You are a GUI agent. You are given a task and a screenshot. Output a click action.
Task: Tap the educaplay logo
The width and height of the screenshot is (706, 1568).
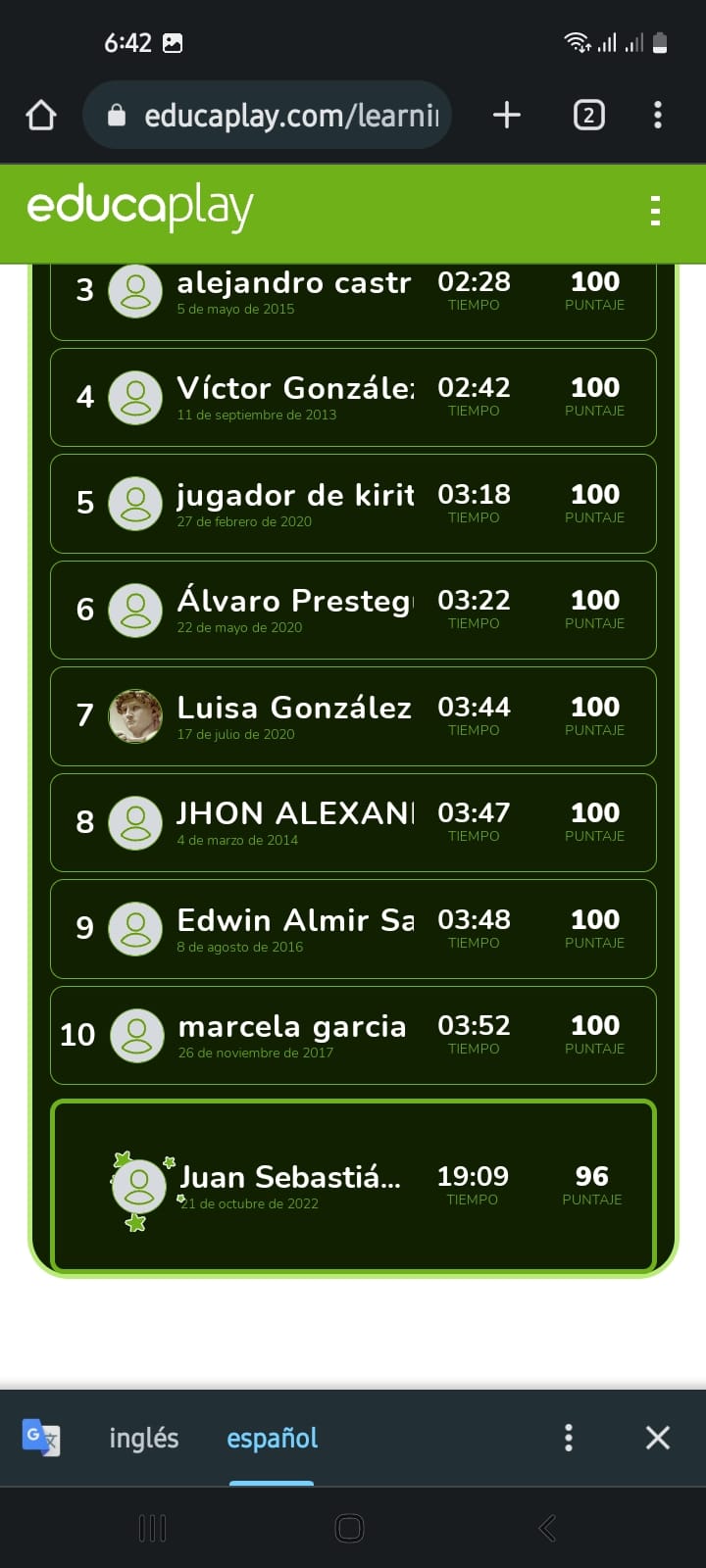pyautogui.click(x=139, y=208)
